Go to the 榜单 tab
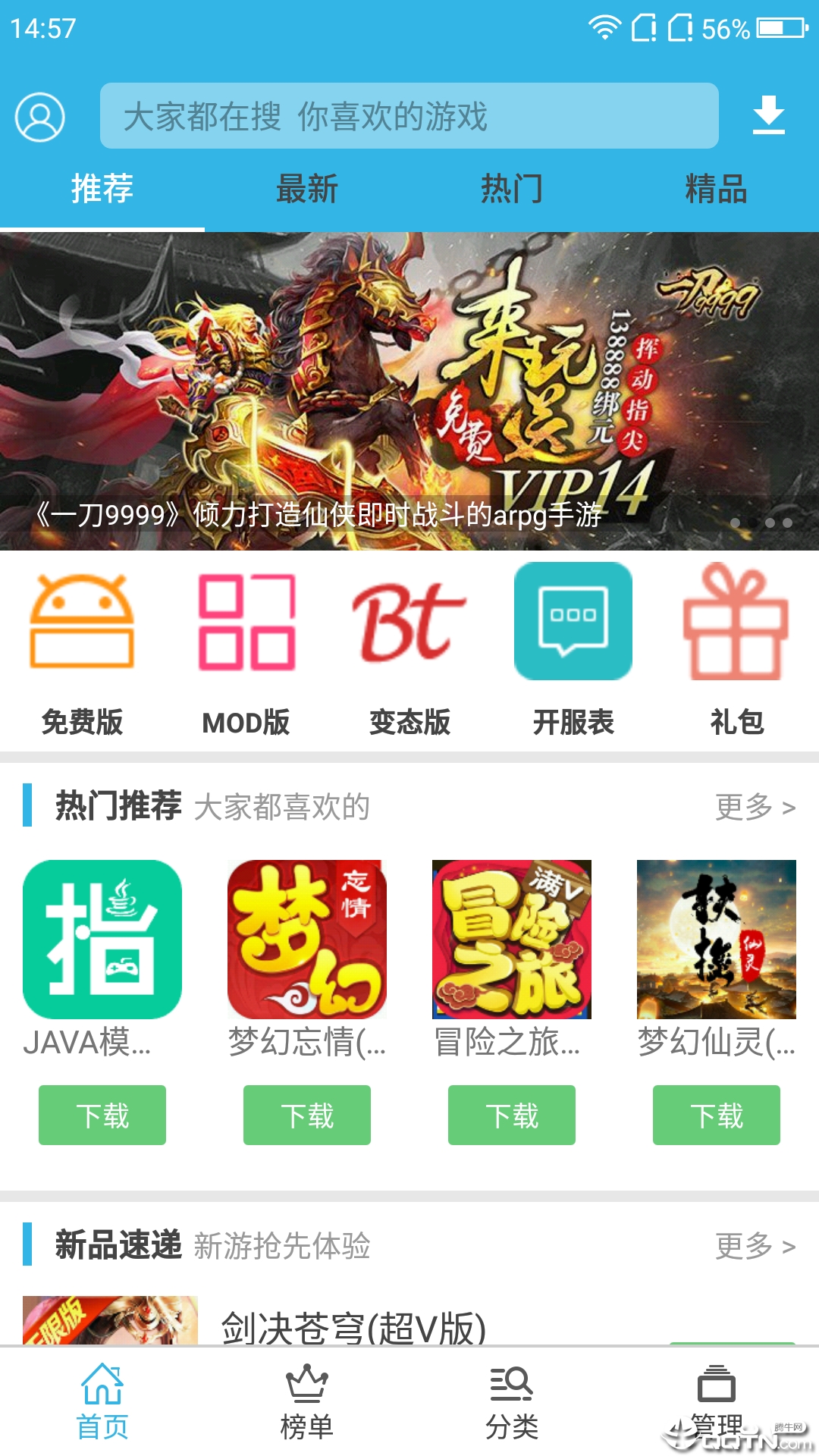This screenshot has width=819, height=1456. click(307, 1403)
